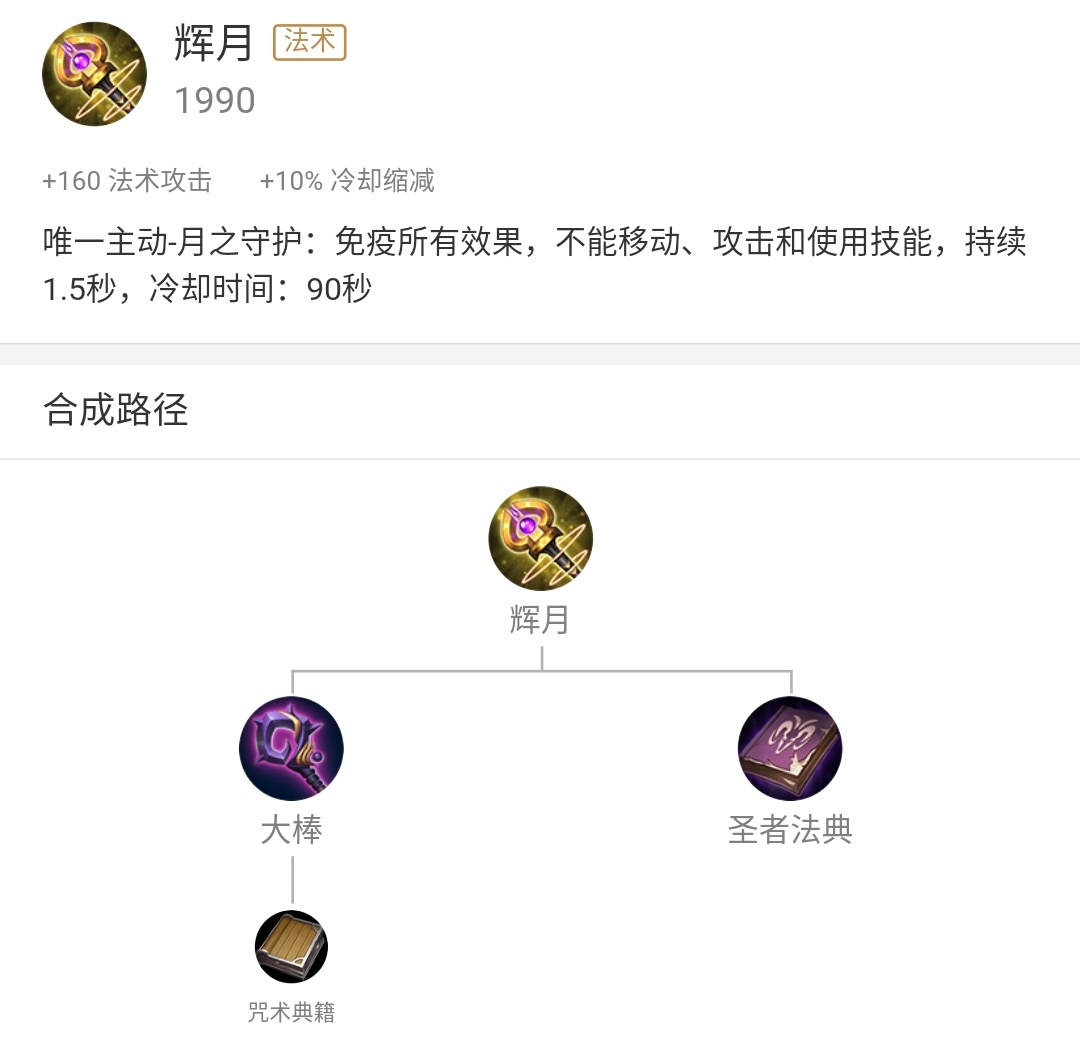Open the 大棒 item in synthesis tree
This screenshot has width=1080, height=1047.
(x=291, y=749)
